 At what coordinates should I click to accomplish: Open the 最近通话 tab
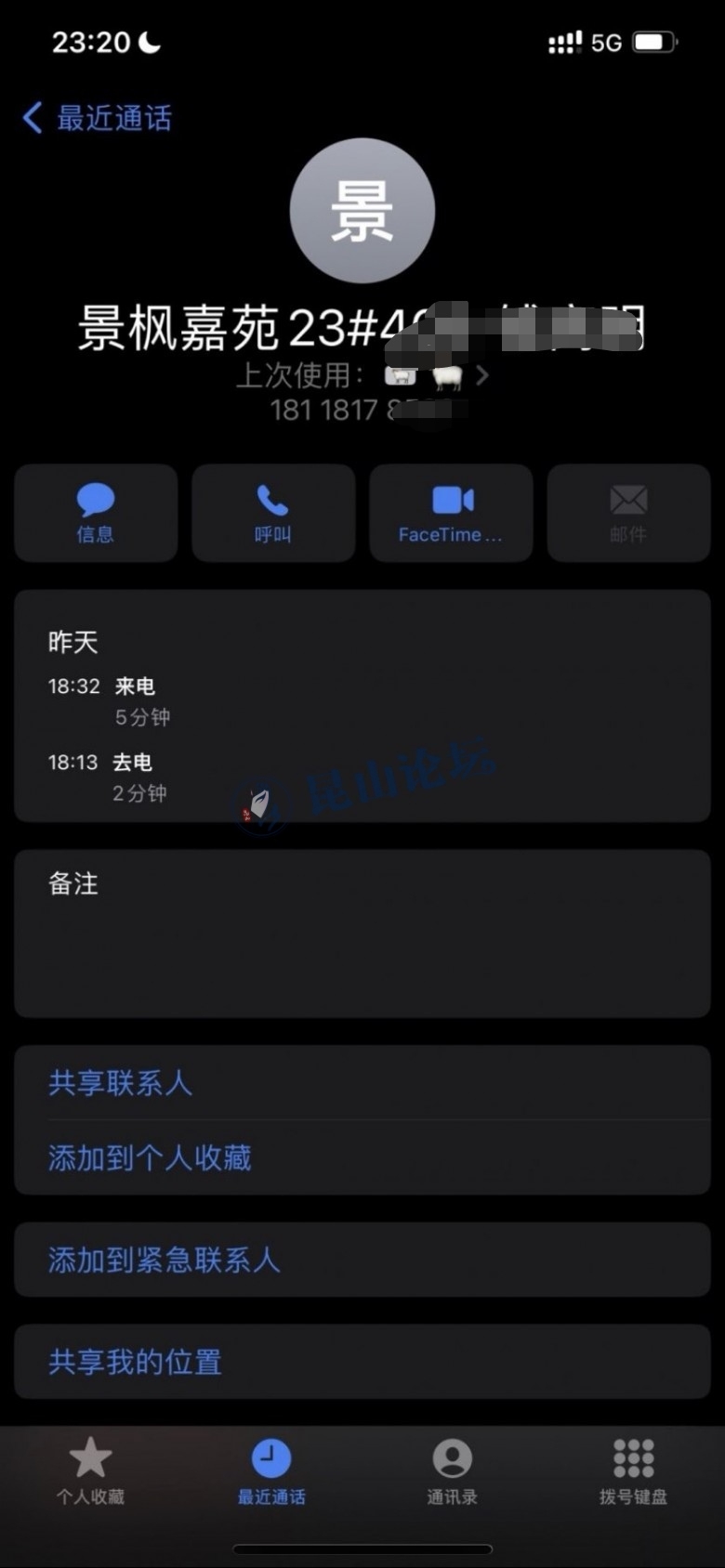271,1470
